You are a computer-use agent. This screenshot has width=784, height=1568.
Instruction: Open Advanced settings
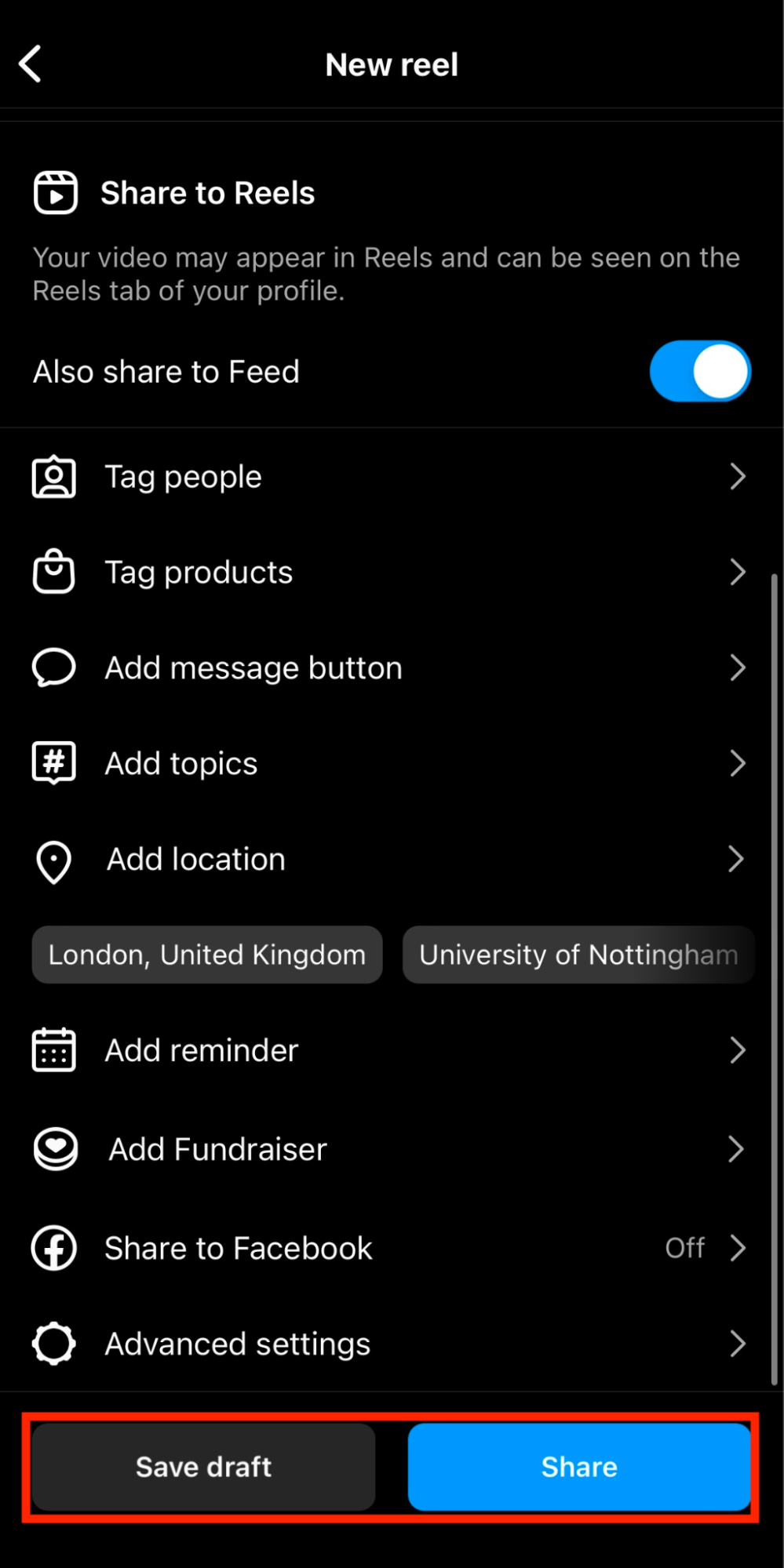(x=392, y=1344)
